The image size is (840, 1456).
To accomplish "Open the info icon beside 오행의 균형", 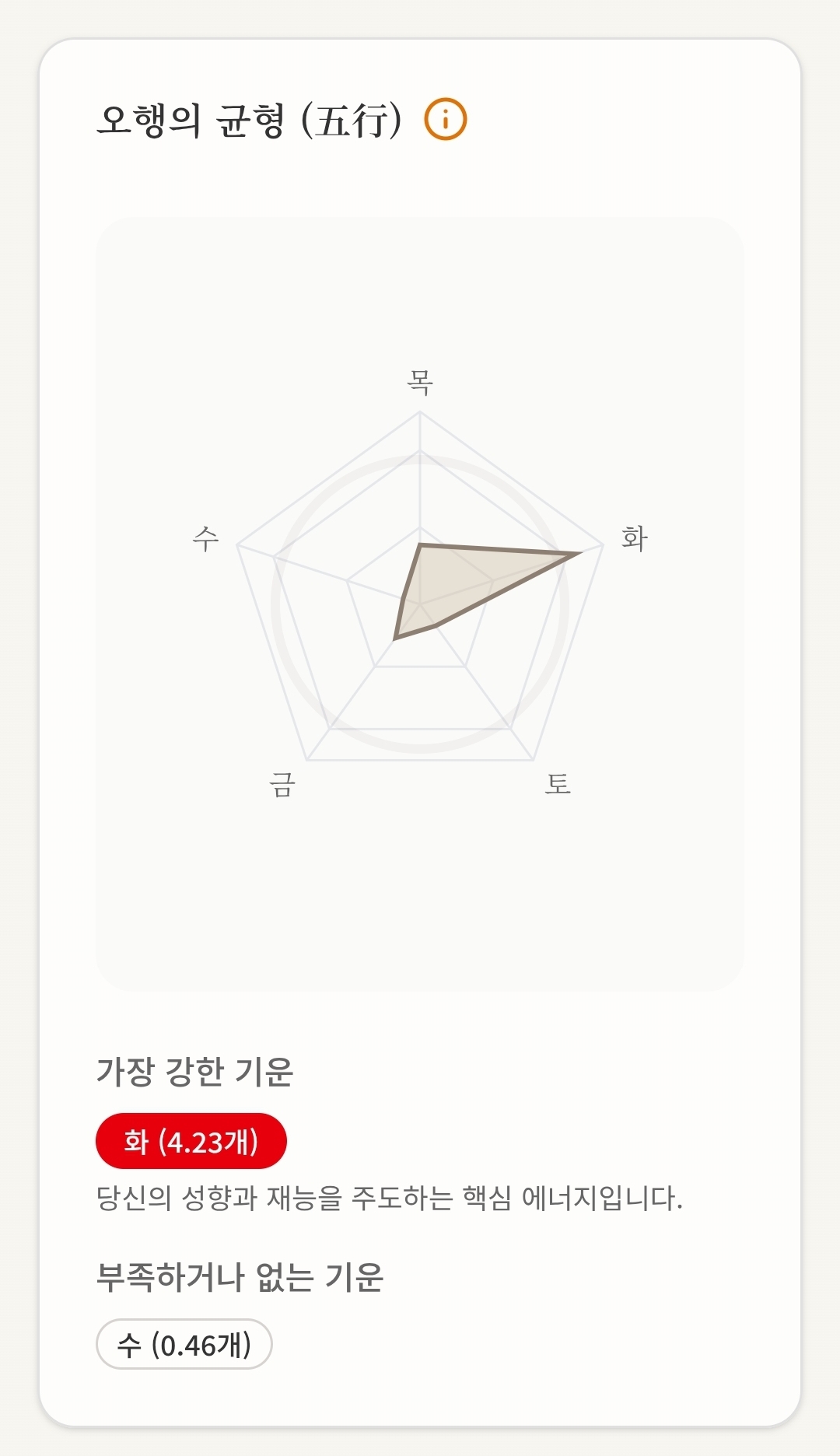I will [x=446, y=120].
